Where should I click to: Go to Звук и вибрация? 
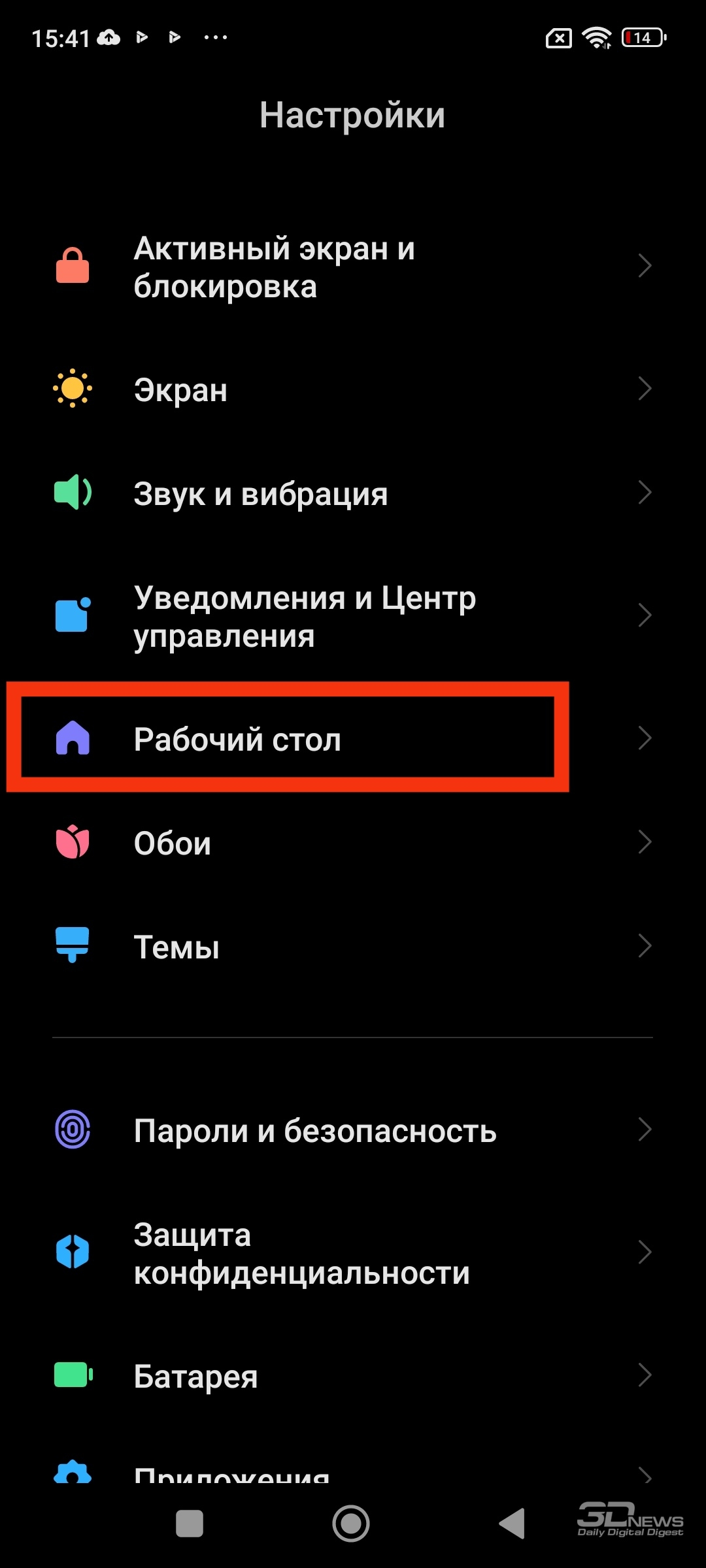353,493
